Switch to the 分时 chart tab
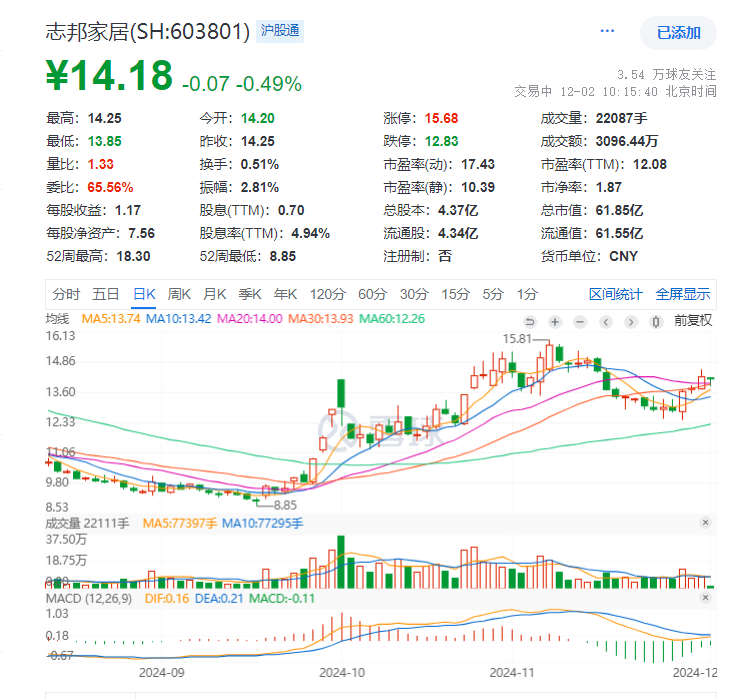 (66, 294)
